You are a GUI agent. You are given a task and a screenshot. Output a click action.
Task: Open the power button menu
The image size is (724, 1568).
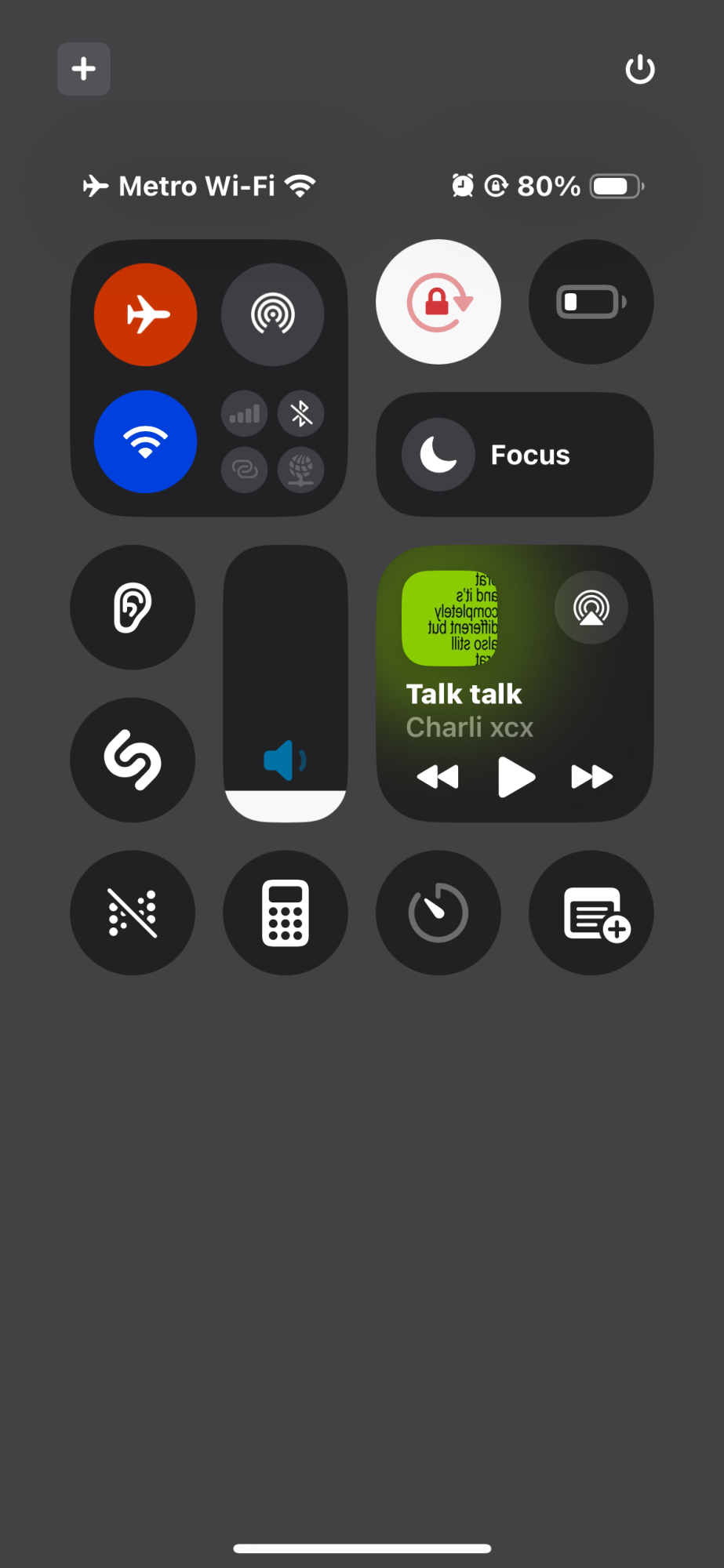pyautogui.click(x=639, y=69)
